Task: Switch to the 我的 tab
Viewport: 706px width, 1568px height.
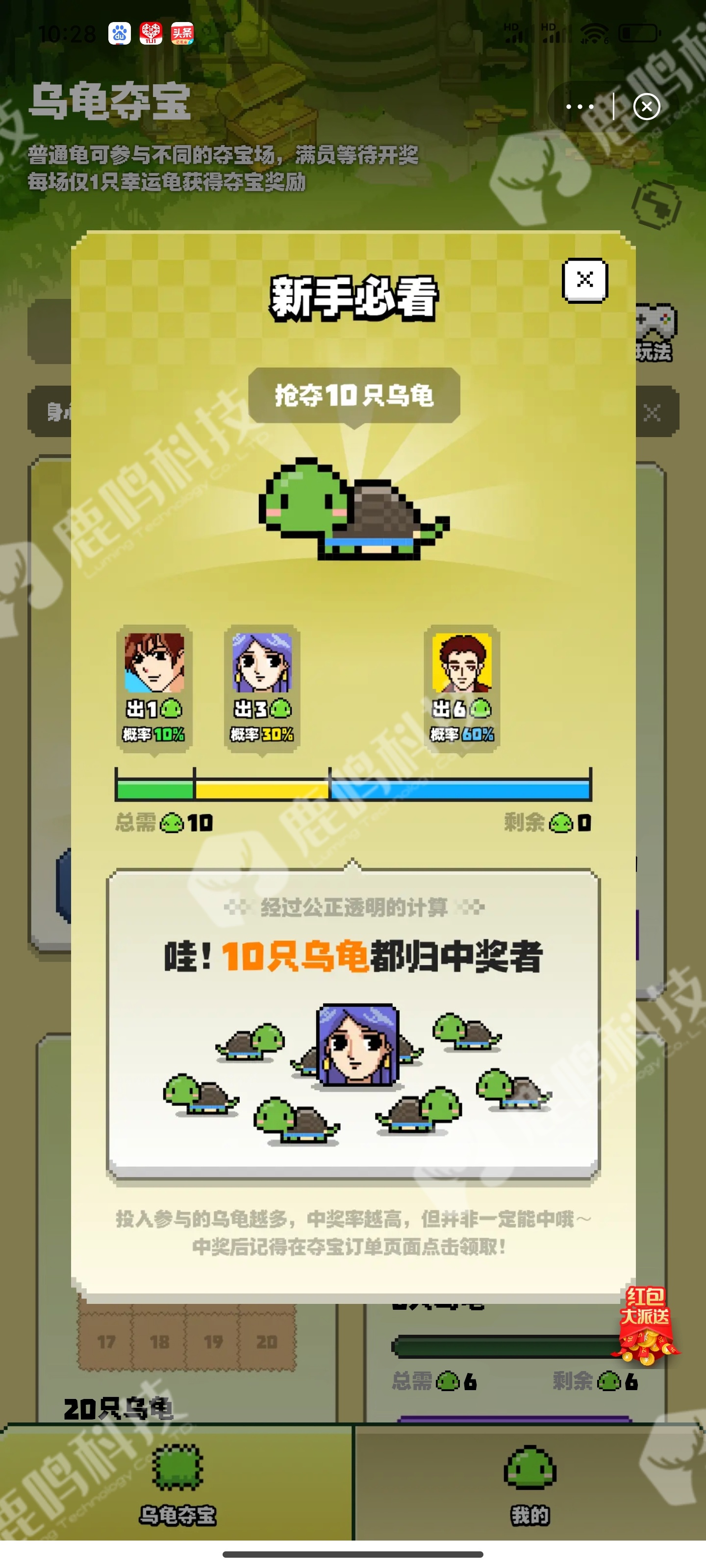Action: pos(529,1485)
